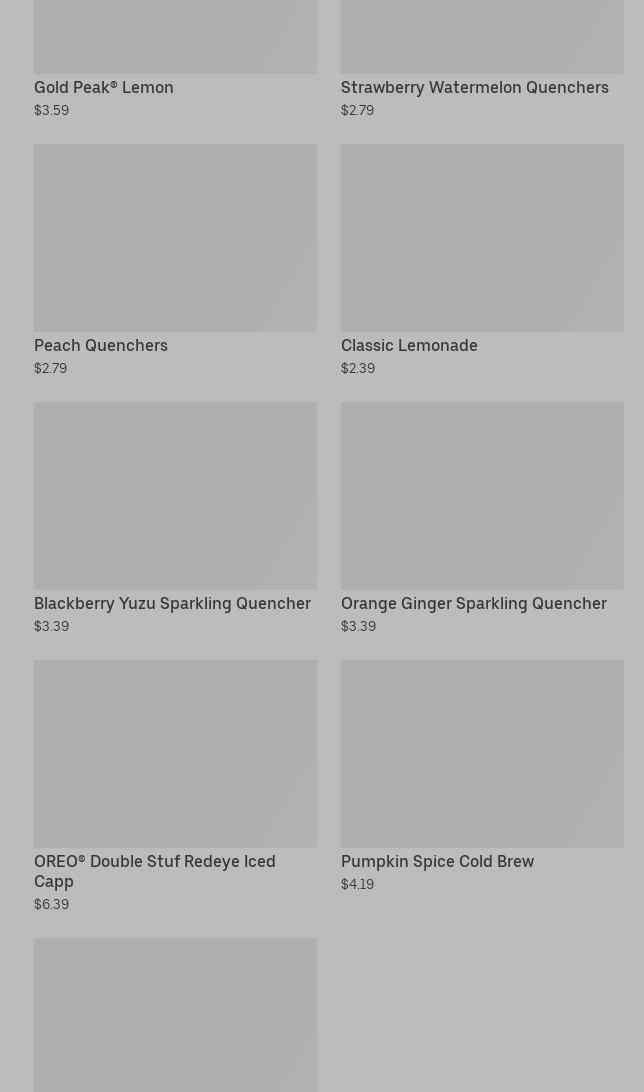Image resolution: width=644 pixels, height=1092 pixels.
Task: Choose the Classic Lemonade item
Action: tap(482, 260)
